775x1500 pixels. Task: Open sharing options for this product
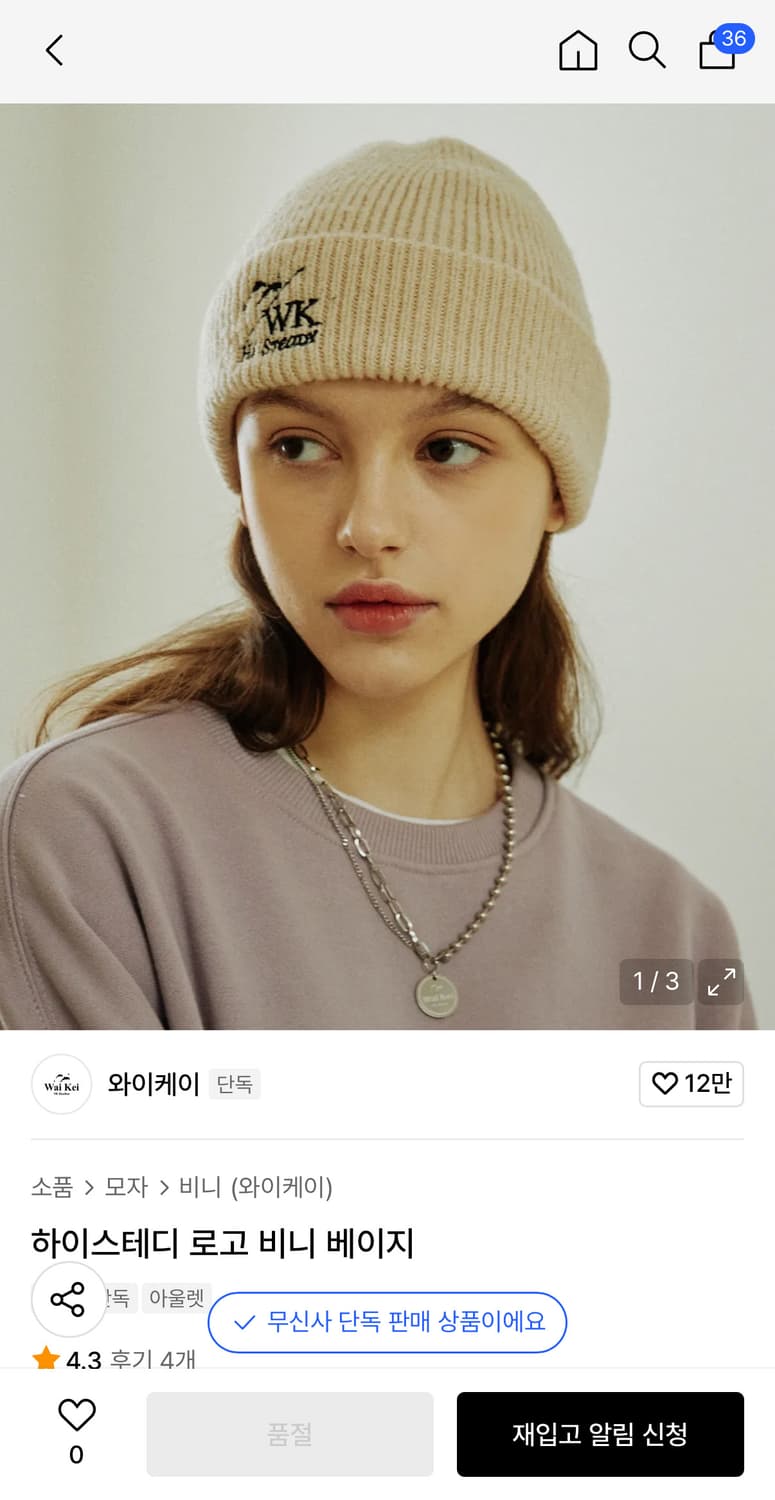[x=68, y=1300]
